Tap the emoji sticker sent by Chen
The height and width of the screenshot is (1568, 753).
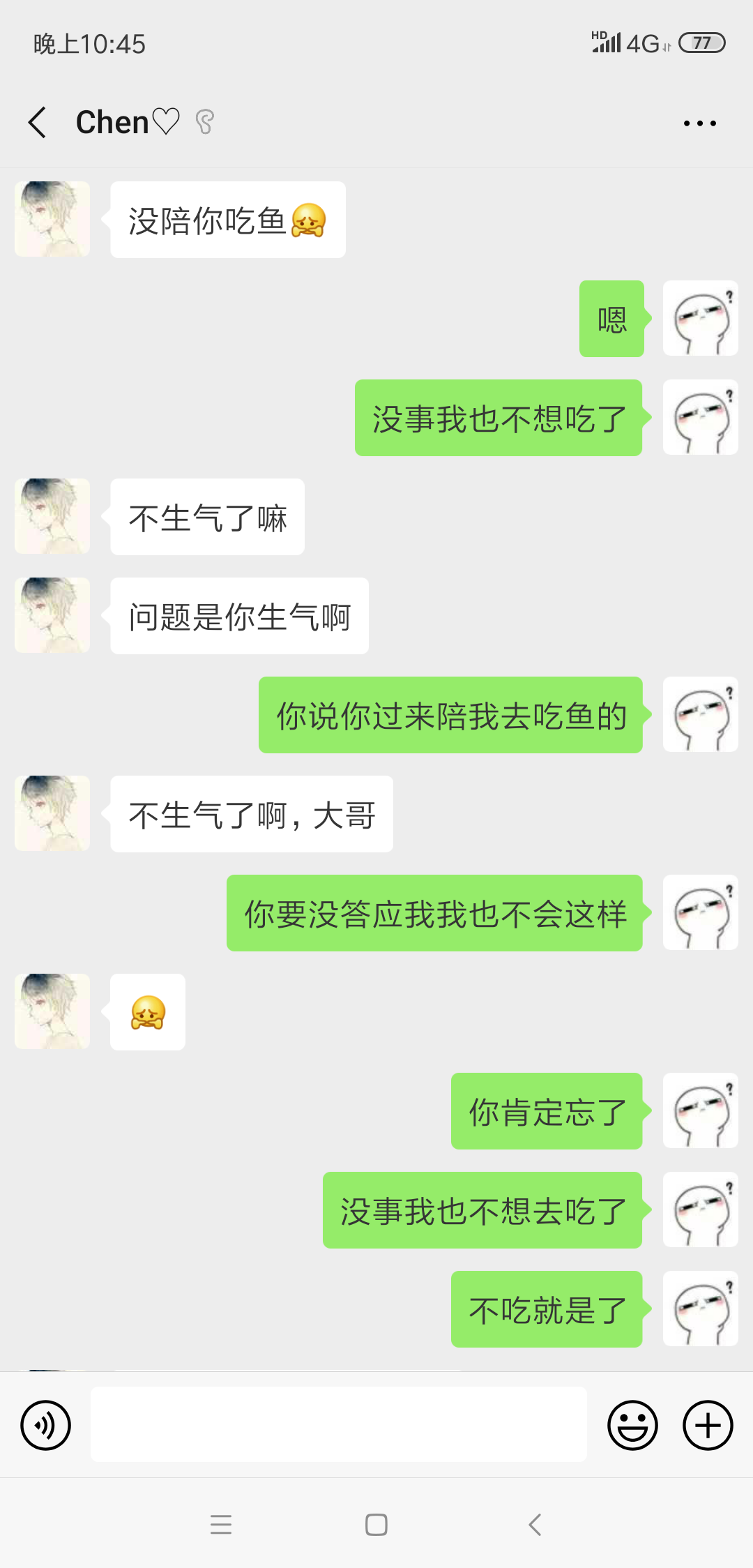pyautogui.click(x=146, y=1012)
